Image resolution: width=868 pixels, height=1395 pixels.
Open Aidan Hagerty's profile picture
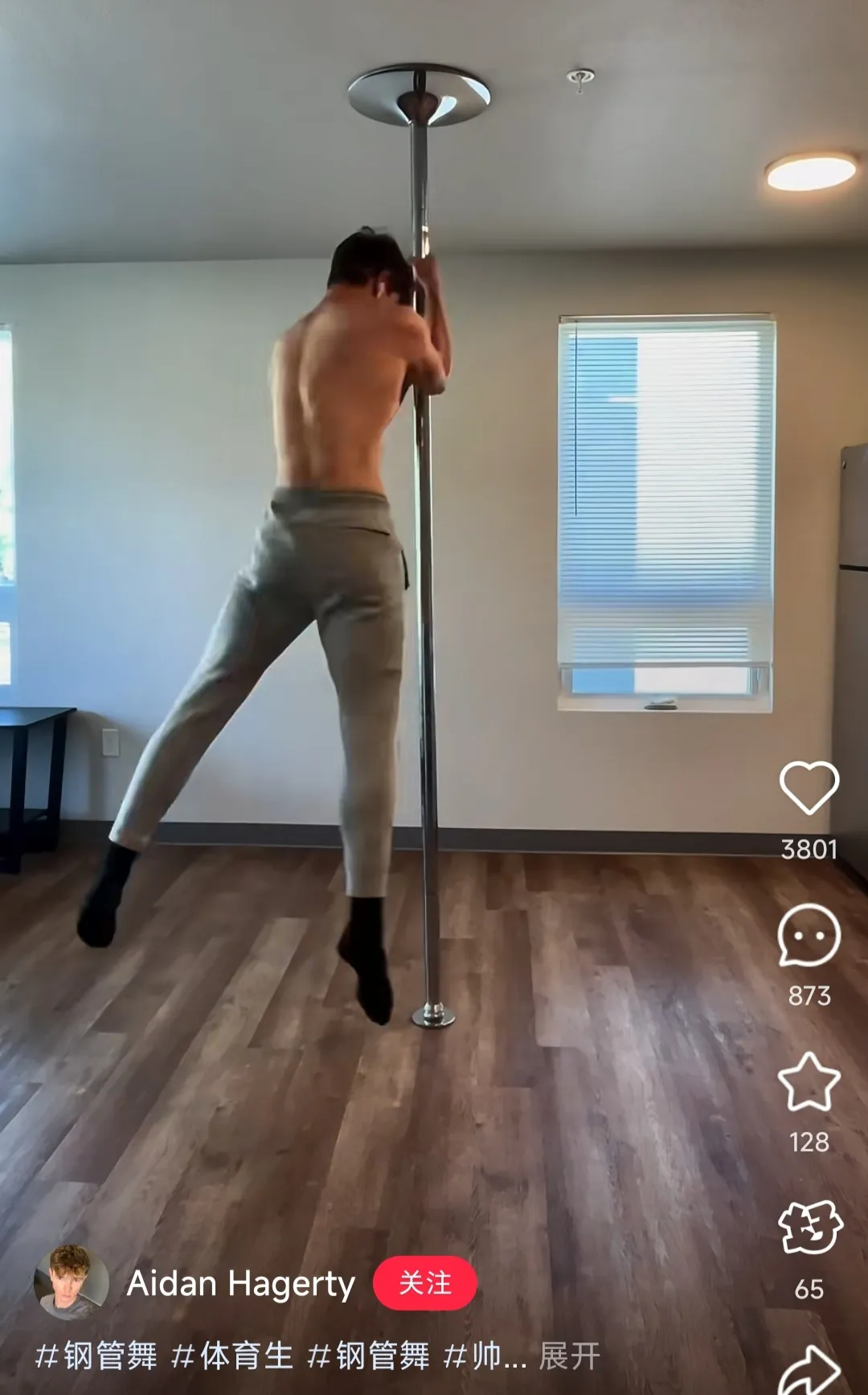tap(71, 1282)
